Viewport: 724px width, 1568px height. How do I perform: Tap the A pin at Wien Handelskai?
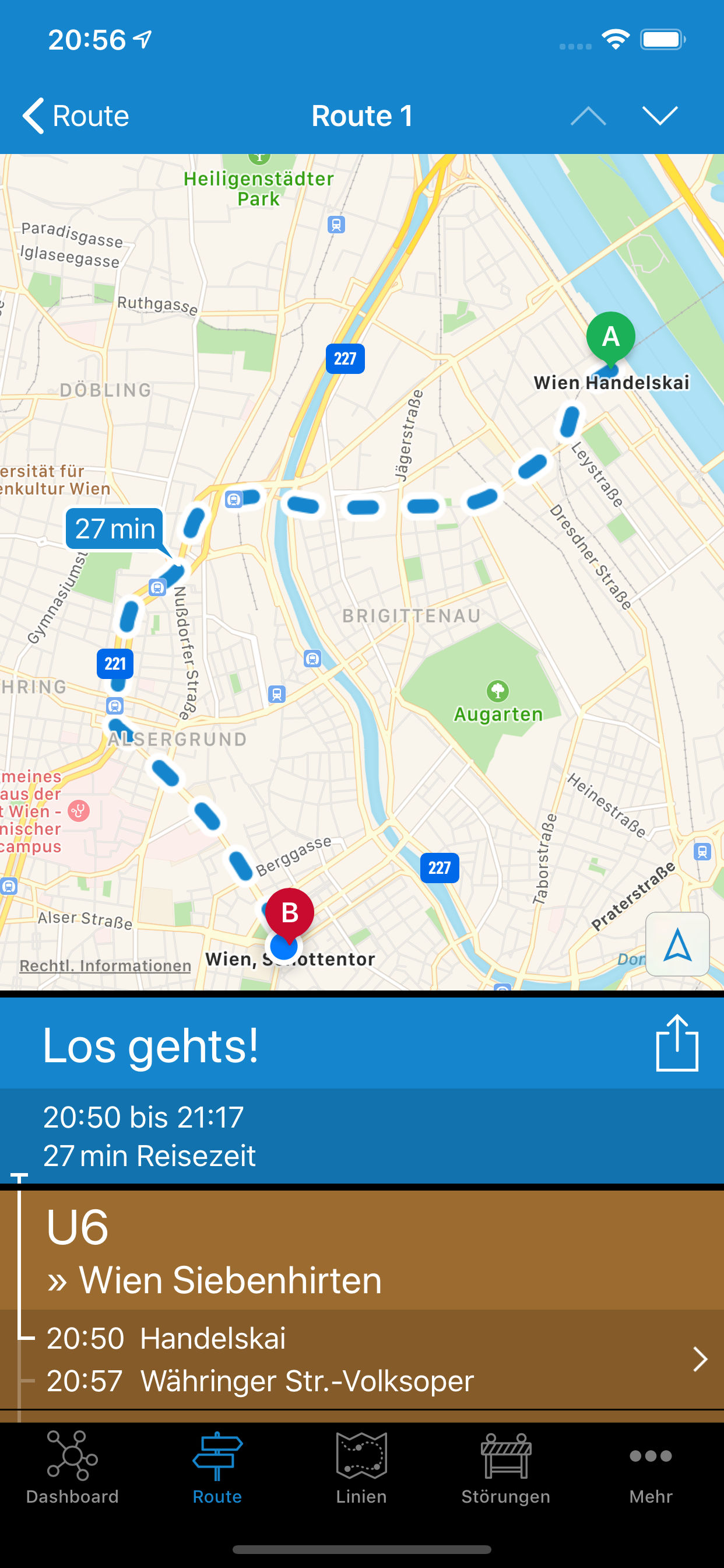click(610, 337)
